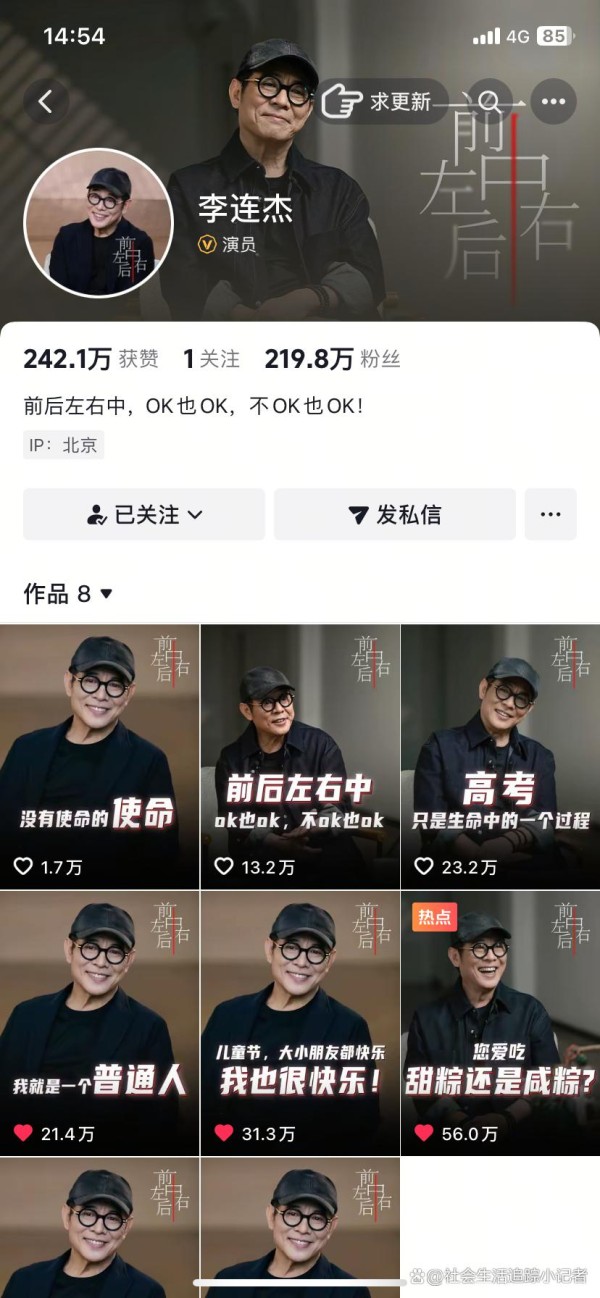The image size is (600, 1298).
Task: Open the 高考 video
Action: [500, 757]
